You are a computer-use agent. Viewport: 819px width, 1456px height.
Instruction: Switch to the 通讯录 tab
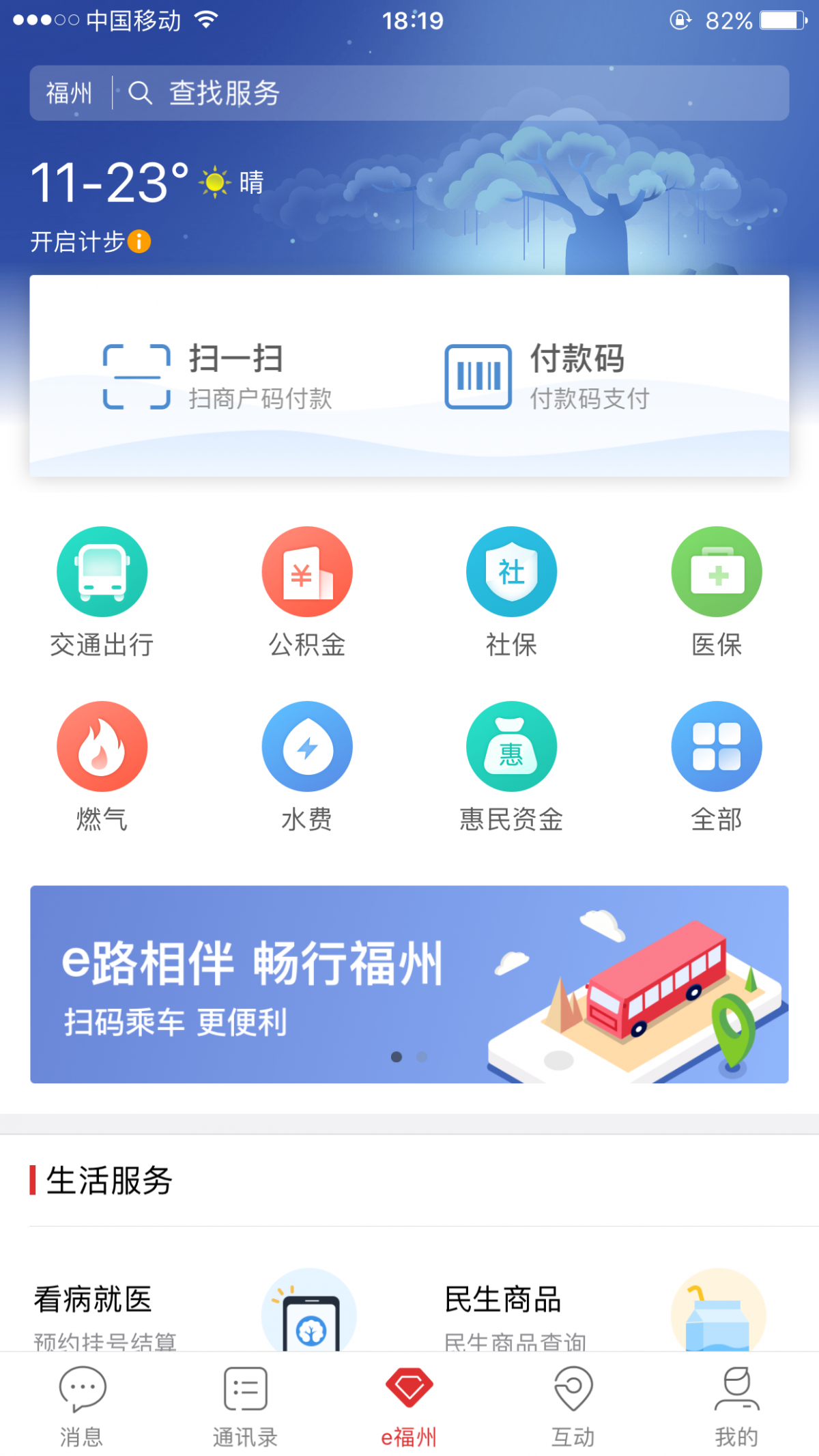(245, 1406)
